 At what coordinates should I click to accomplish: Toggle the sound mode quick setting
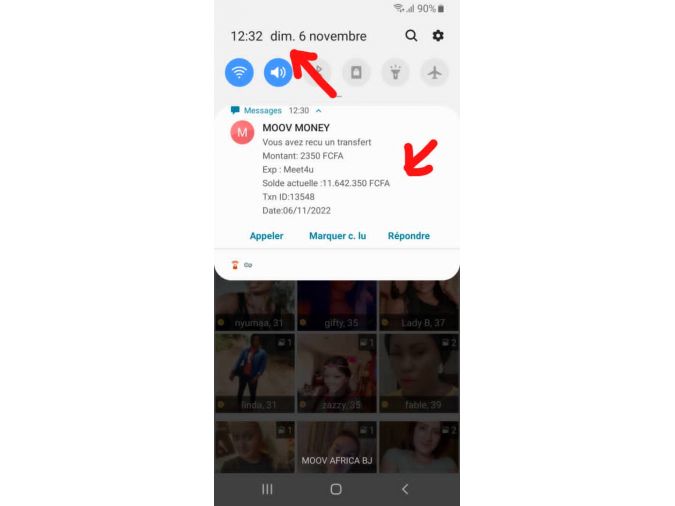(278, 72)
